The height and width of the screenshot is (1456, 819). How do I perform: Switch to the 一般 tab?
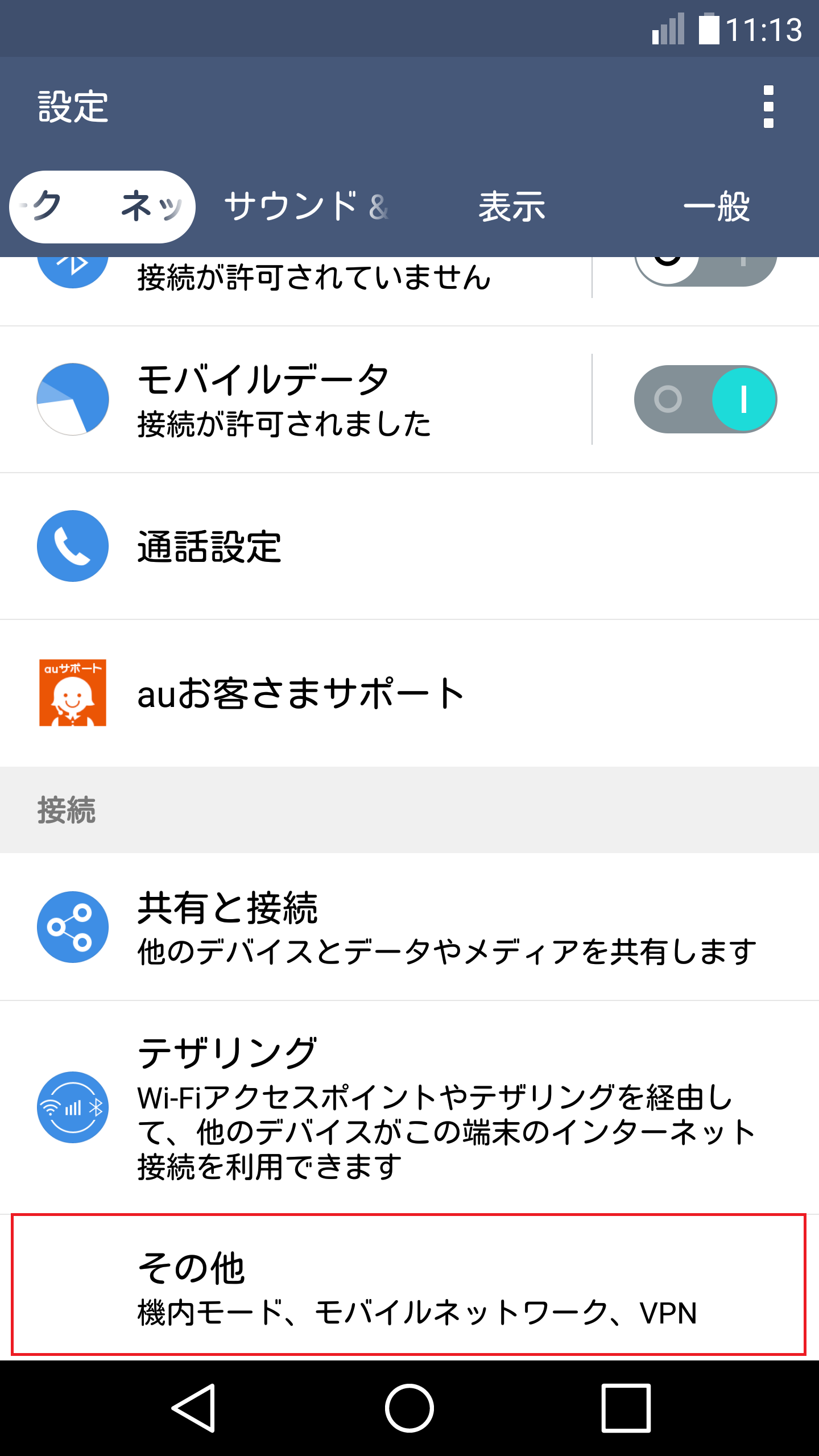pyautogui.click(x=718, y=207)
